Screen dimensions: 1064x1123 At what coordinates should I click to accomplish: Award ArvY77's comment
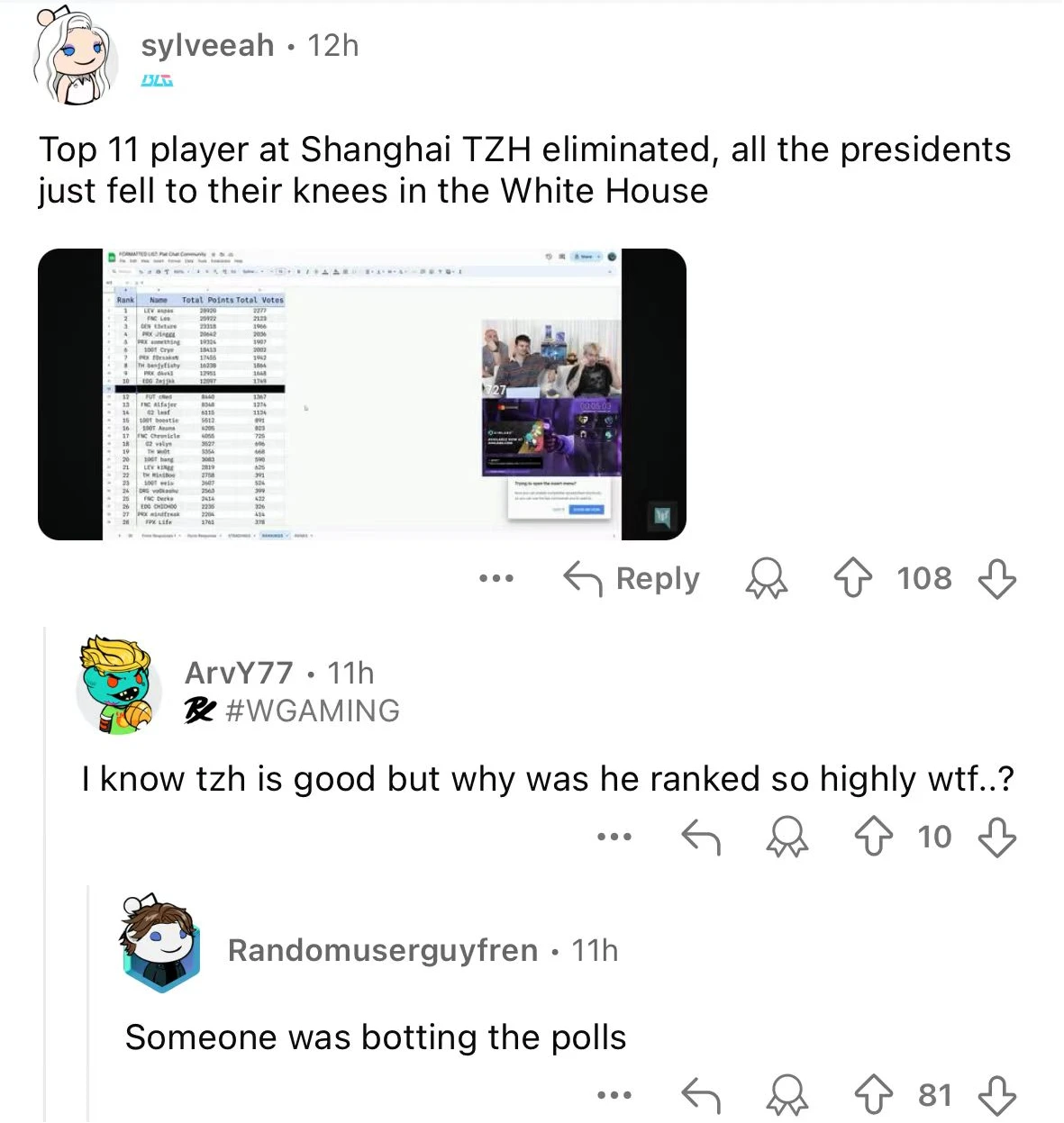pyautogui.click(x=787, y=838)
